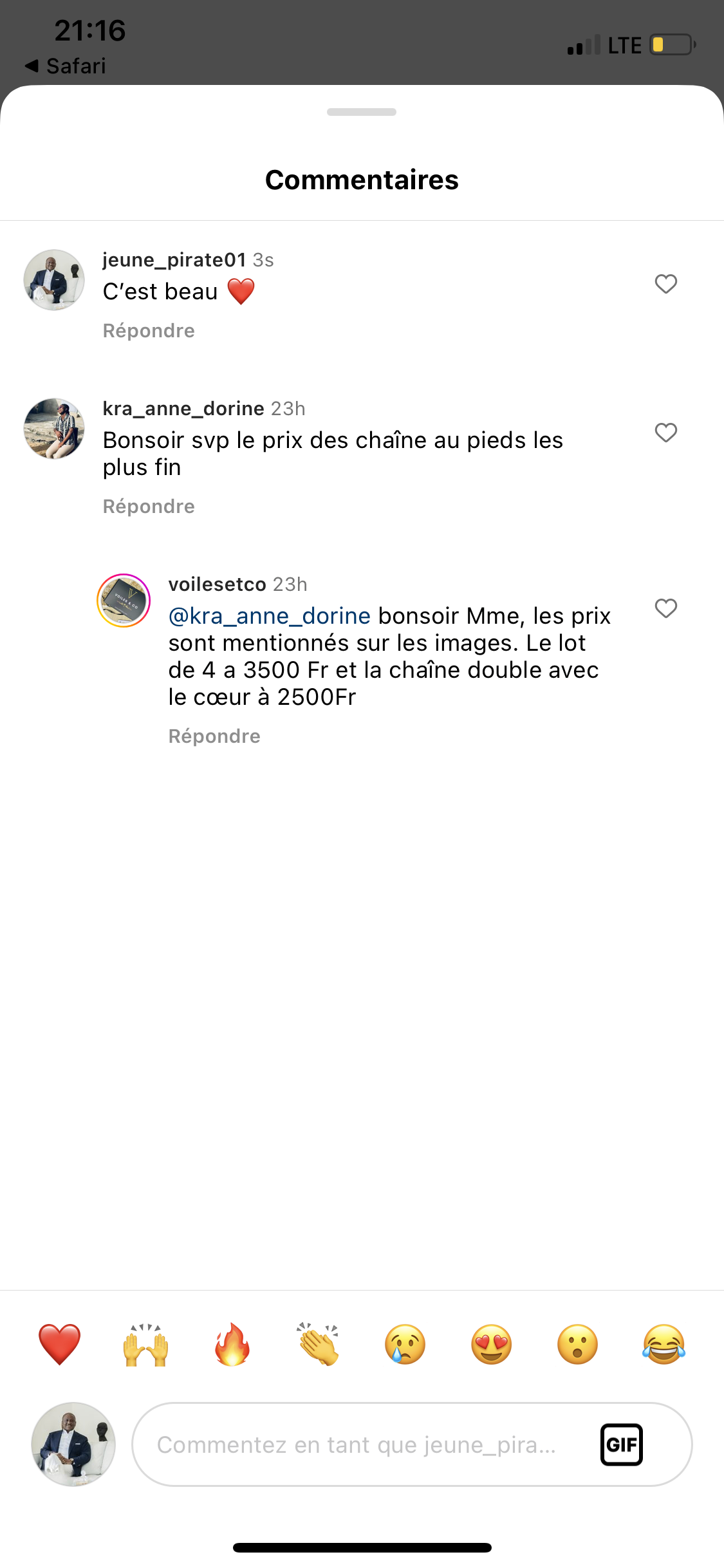Insert the clapping hands emoji

click(319, 1345)
